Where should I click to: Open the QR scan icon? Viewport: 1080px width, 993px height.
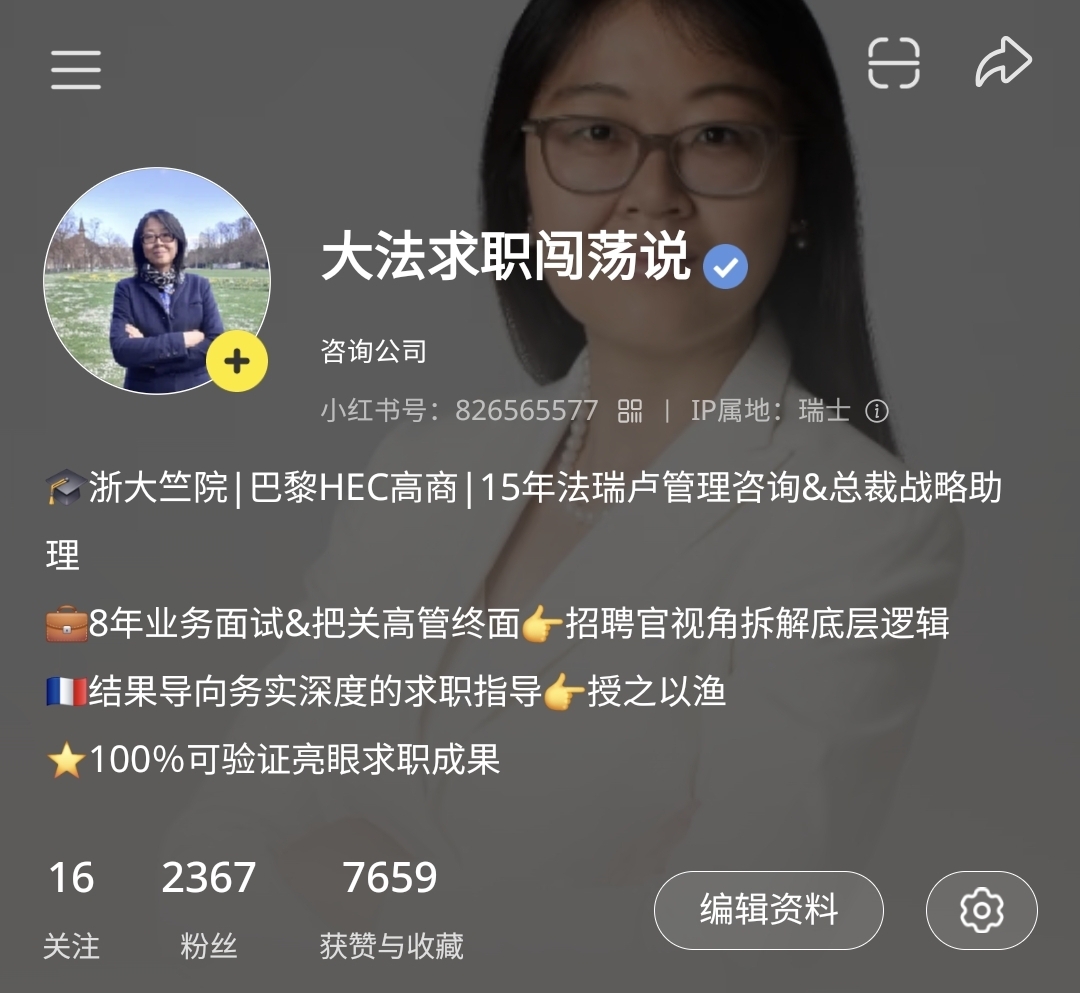893,64
